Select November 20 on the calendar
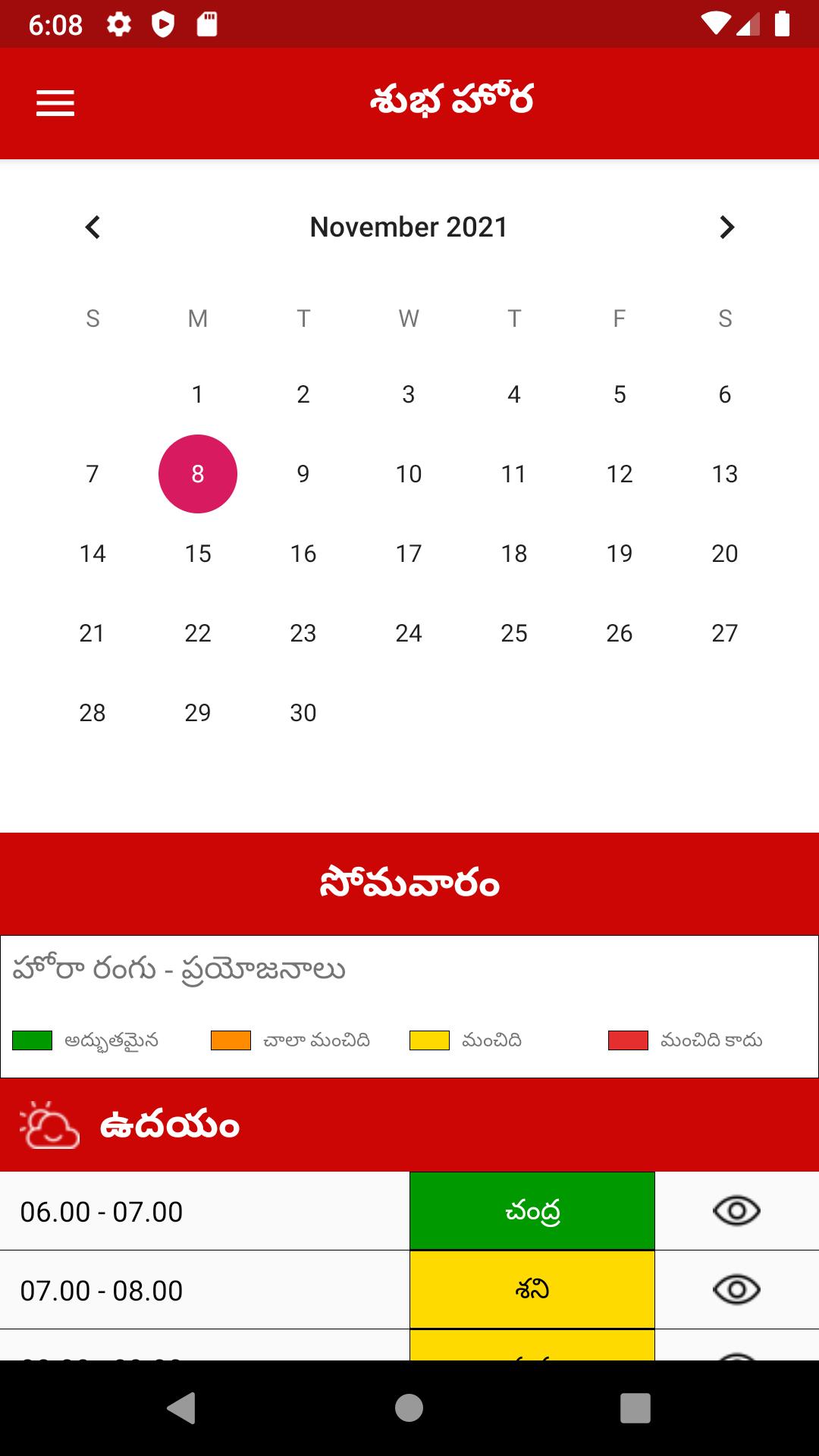Image resolution: width=819 pixels, height=1456 pixels. pos(725,554)
